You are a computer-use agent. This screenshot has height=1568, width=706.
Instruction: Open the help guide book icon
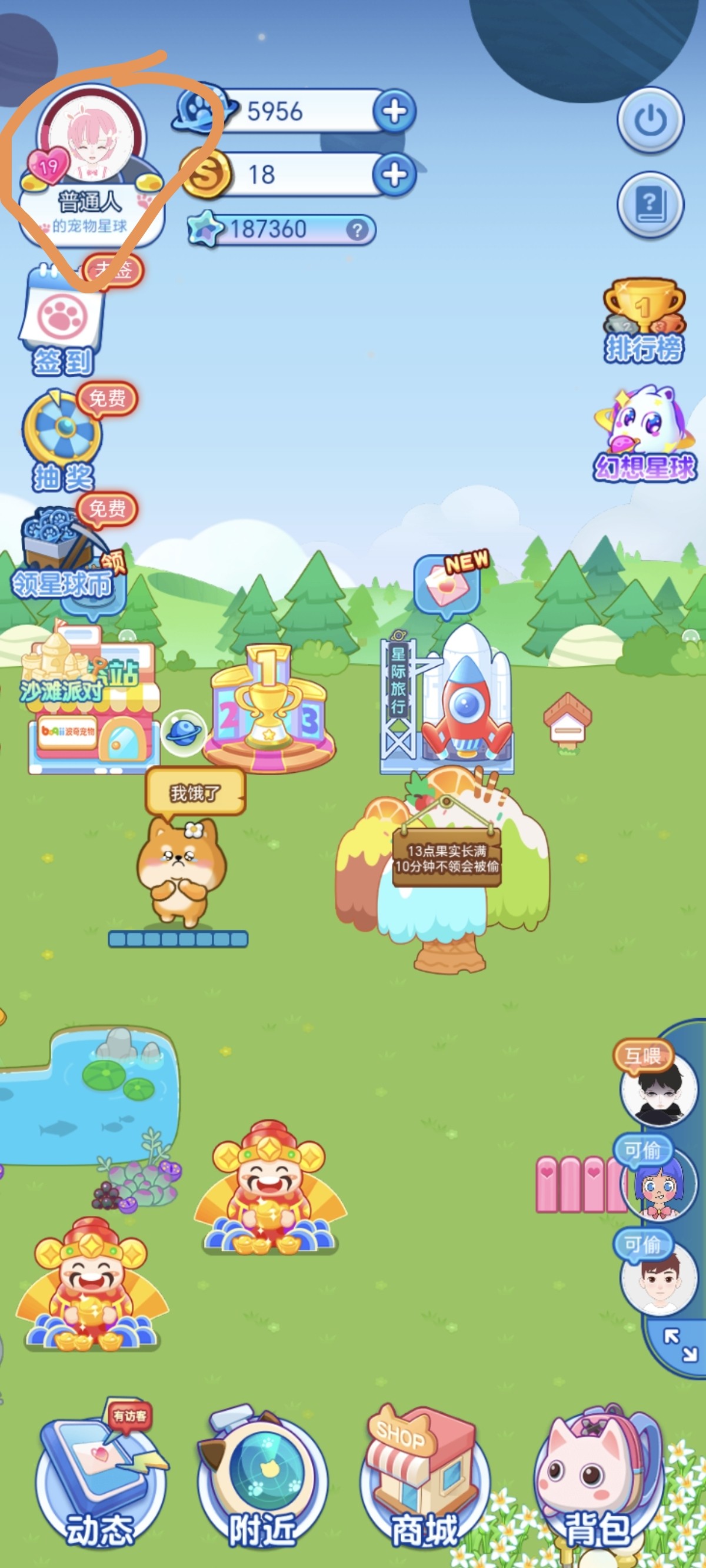(x=650, y=204)
